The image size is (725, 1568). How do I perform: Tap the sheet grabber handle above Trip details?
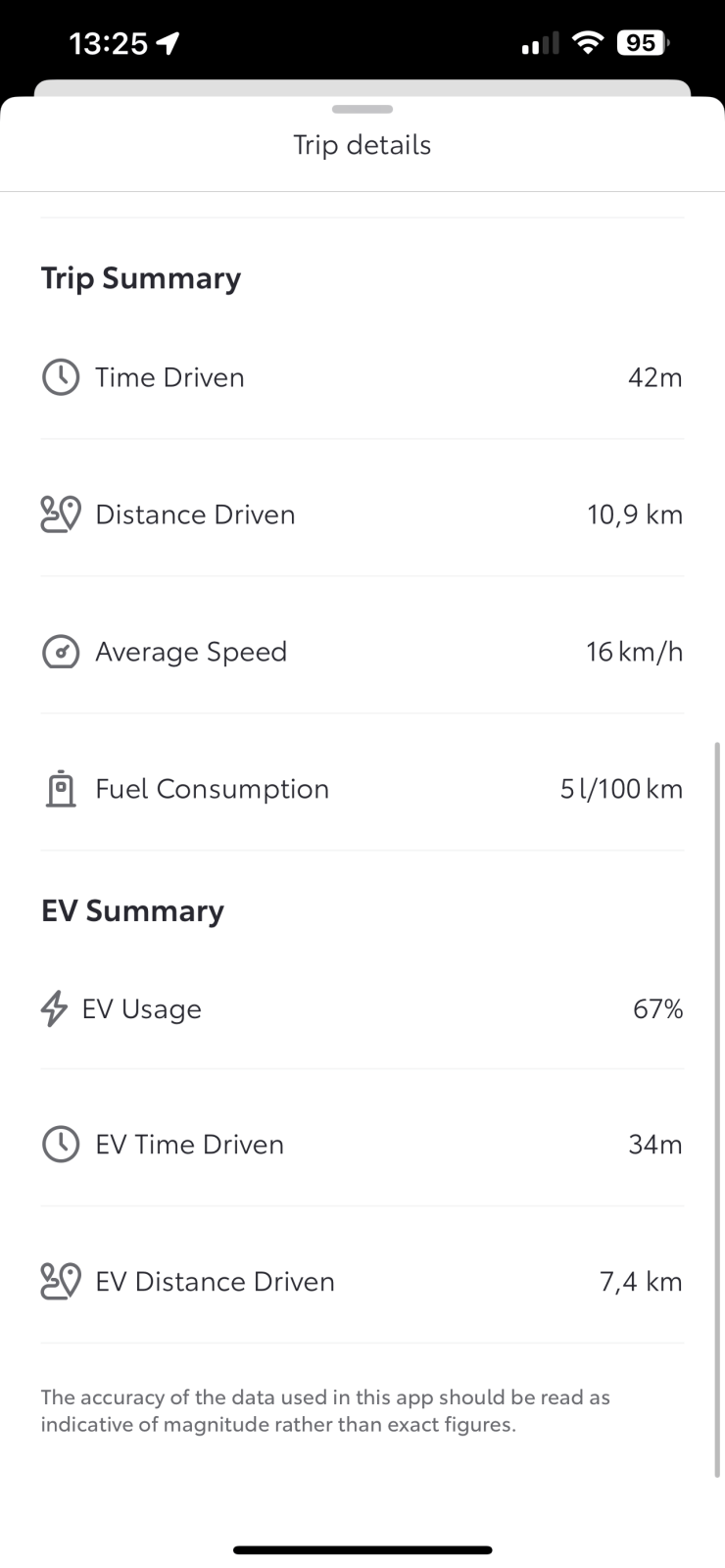(362, 109)
